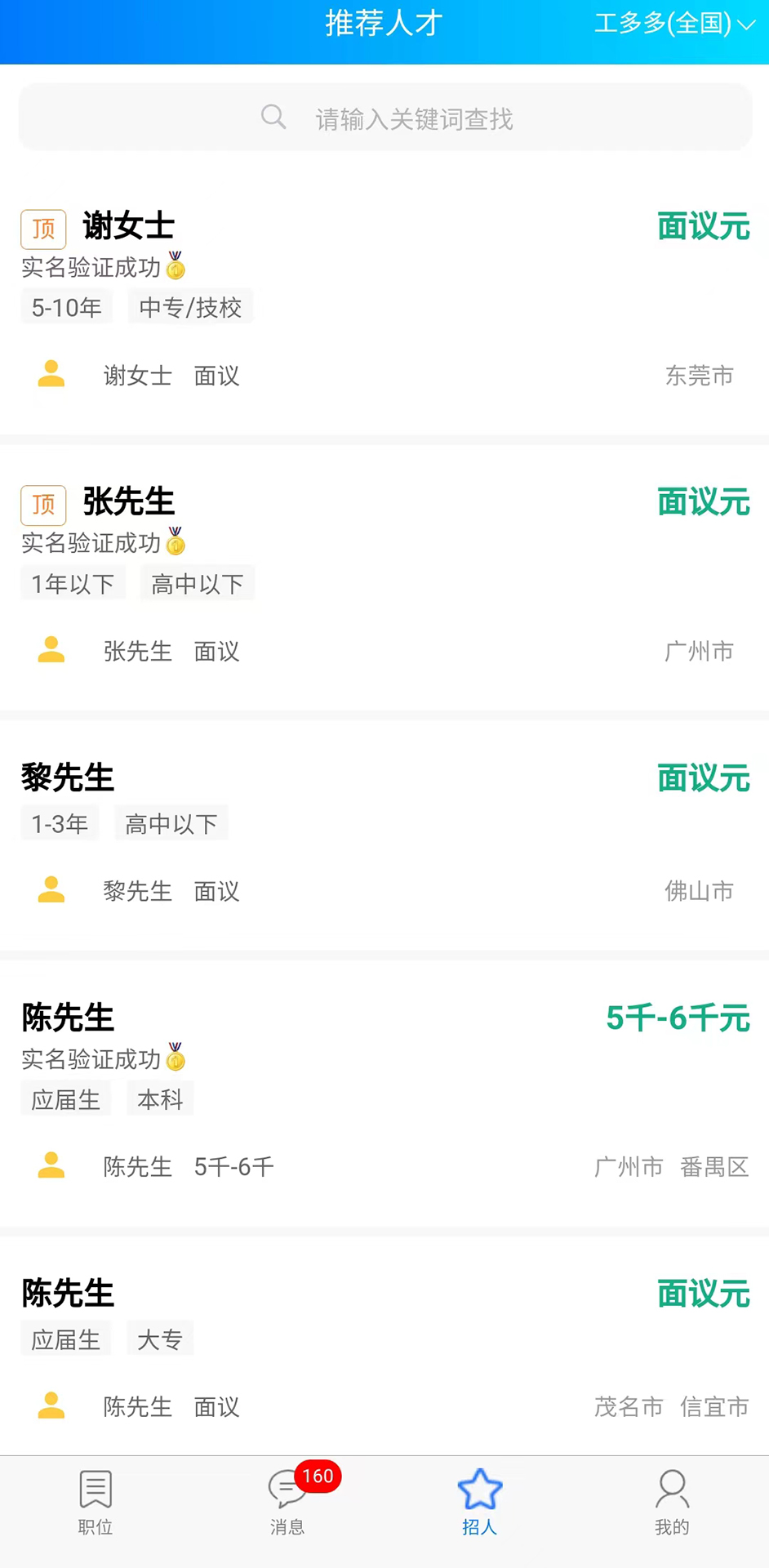Tap the 消息 messages icon with 160 badge
This screenshot has height=1568, width=769.
click(x=287, y=1488)
